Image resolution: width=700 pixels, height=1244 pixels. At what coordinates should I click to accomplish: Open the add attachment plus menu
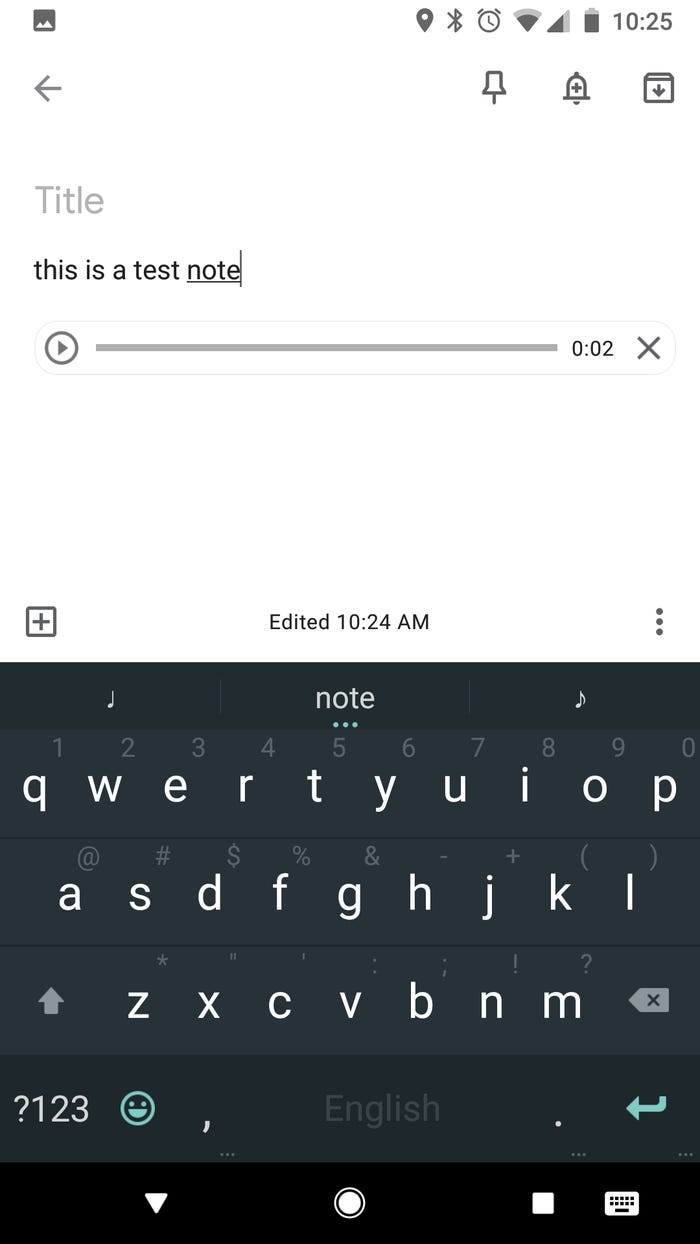click(x=41, y=621)
